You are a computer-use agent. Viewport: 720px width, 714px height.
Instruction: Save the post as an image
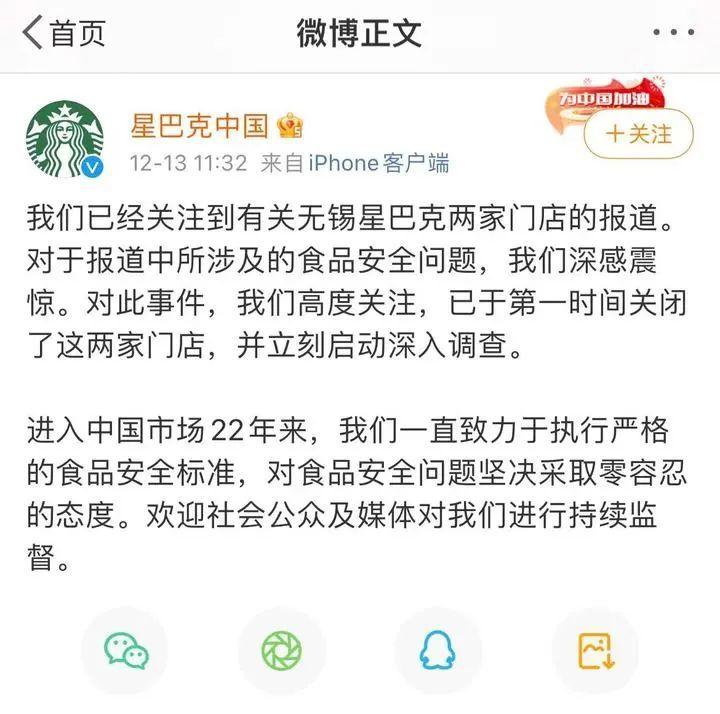(595, 651)
